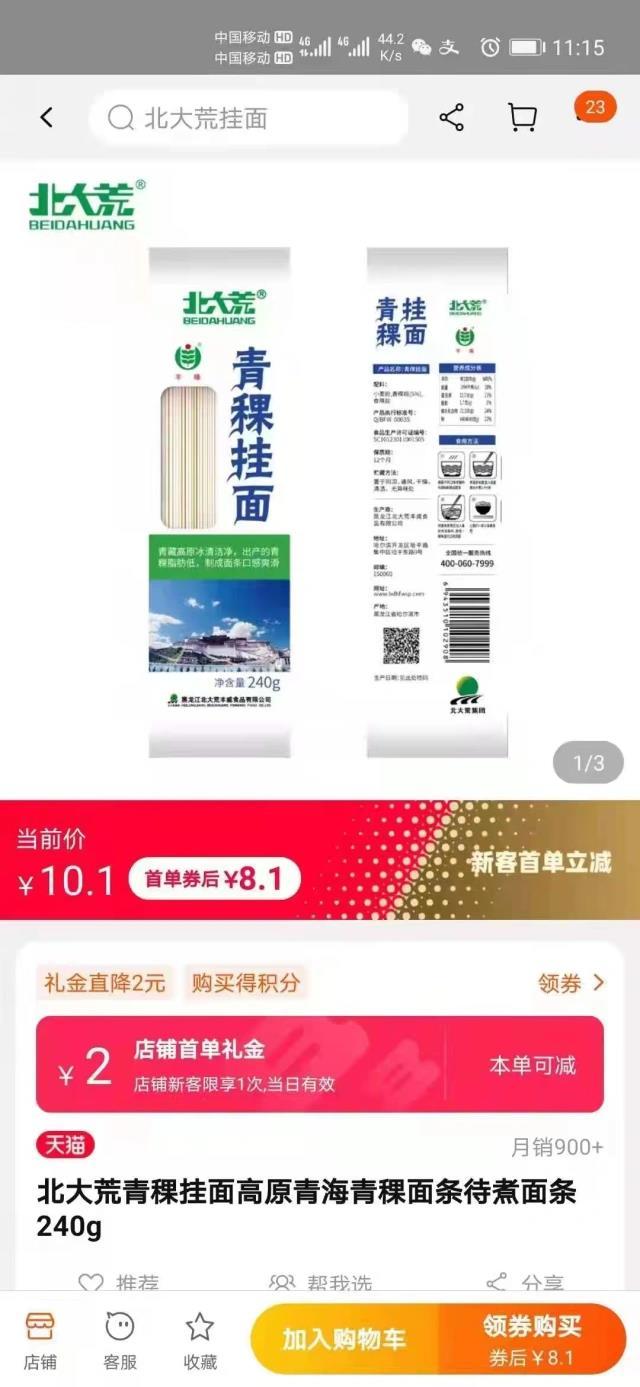The width and height of the screenshot is (640, 1387).
Task: Buy now with 领券购买
Action: coord(532,1340)
